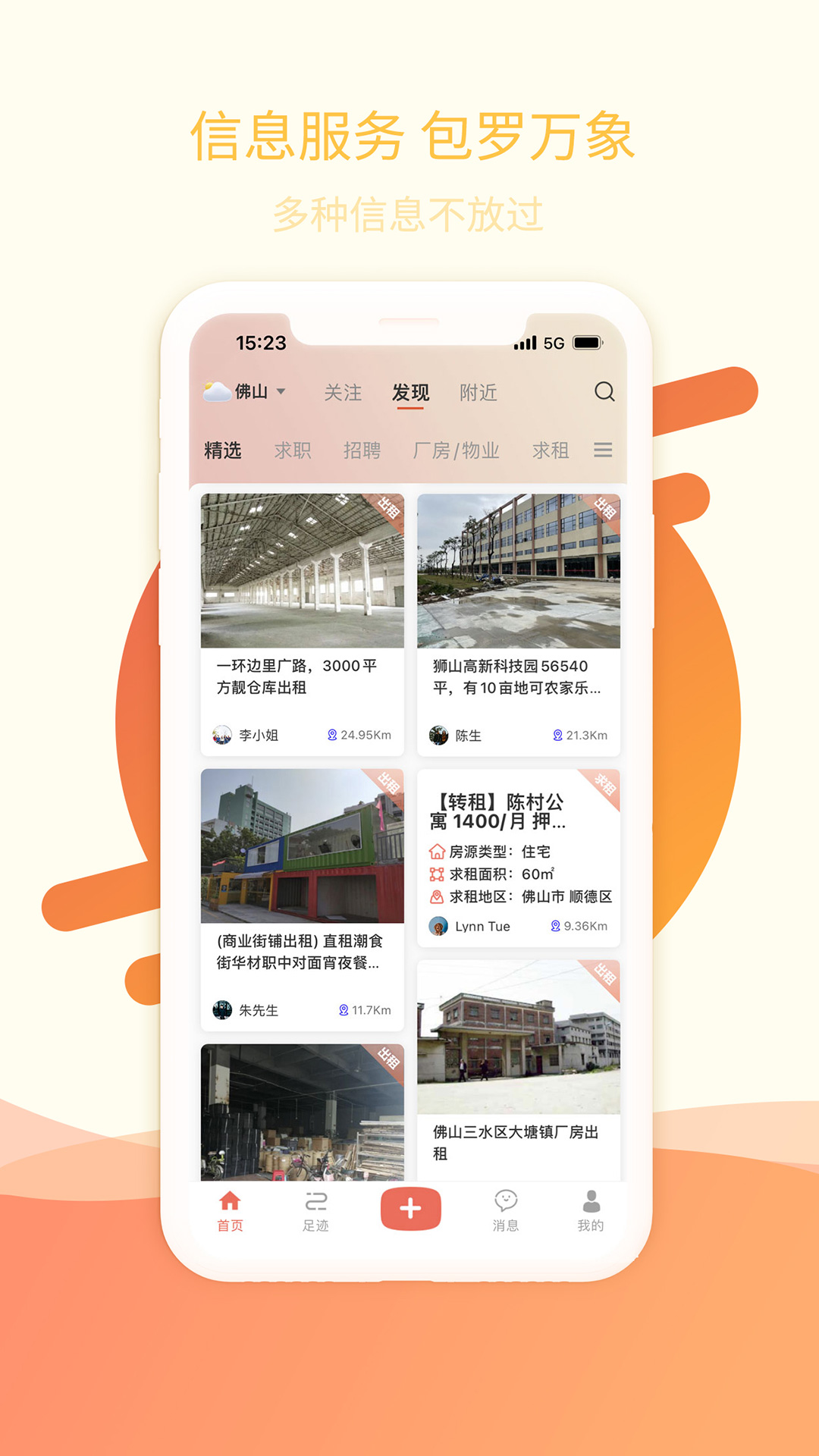819x1456 pixels.
Task: Tap Lynn Tue's avatar
Action: pos(438,926)
